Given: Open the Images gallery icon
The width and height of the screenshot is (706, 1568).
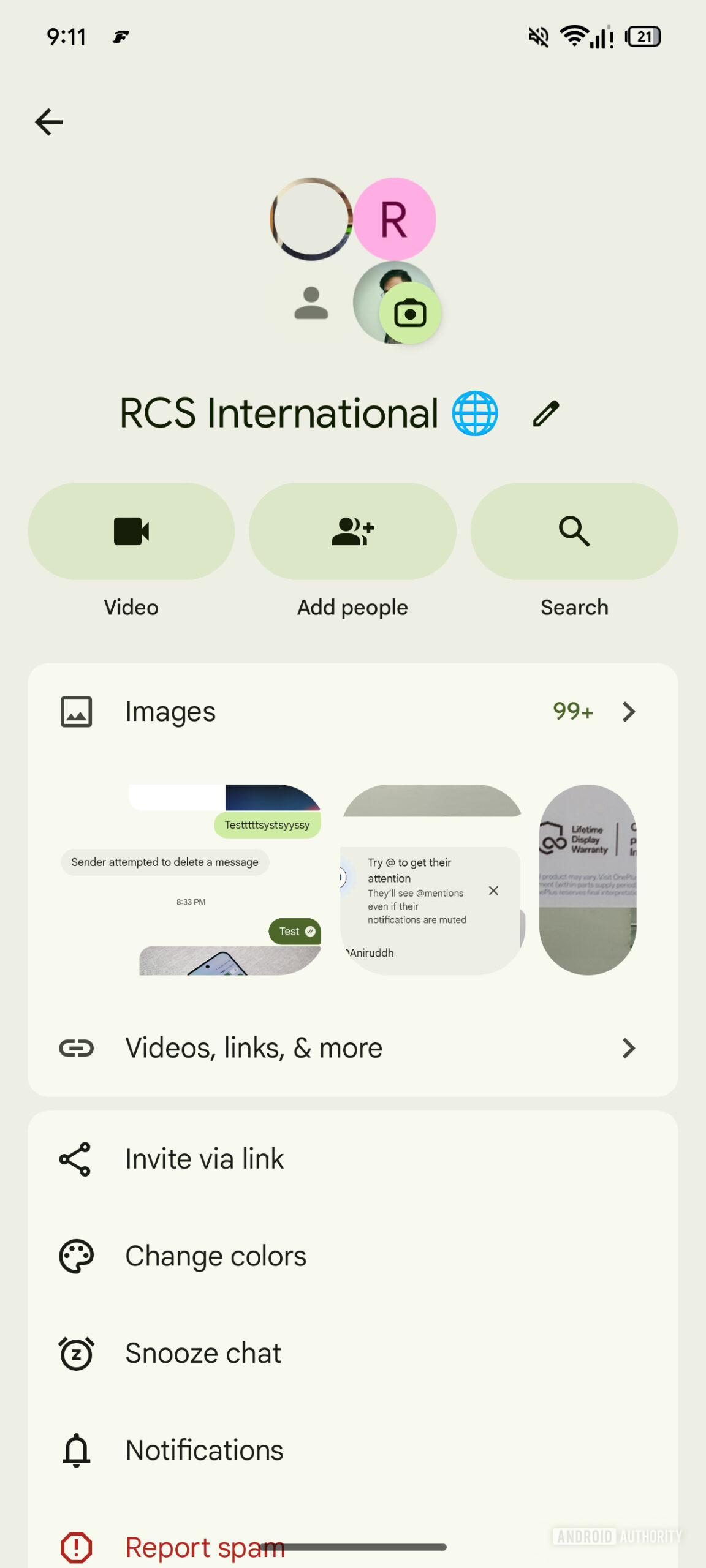Looking at the screenshot, I should [76, 711].
